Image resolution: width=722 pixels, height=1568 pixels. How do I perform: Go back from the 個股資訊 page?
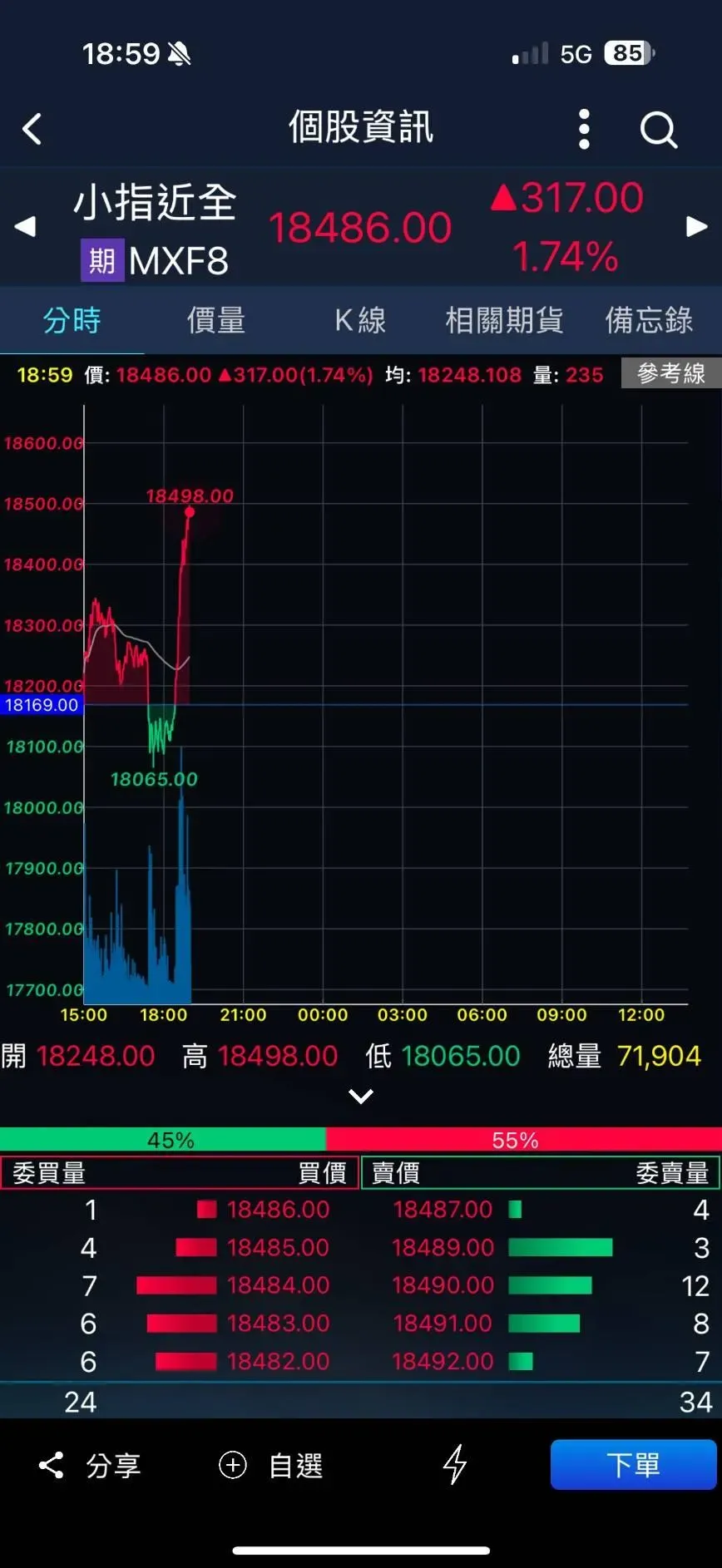[32, 129]
